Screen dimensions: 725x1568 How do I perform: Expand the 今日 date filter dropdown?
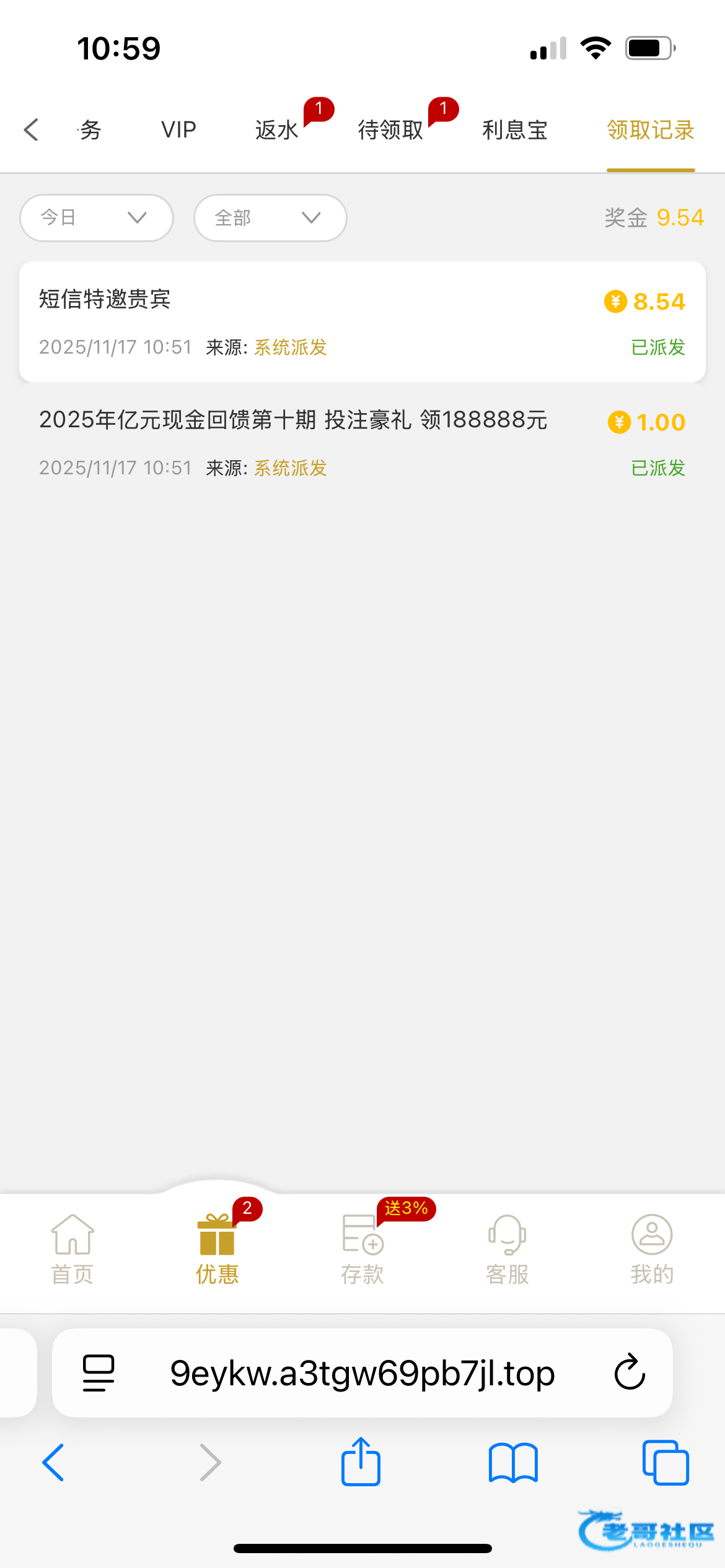(97, 218)
